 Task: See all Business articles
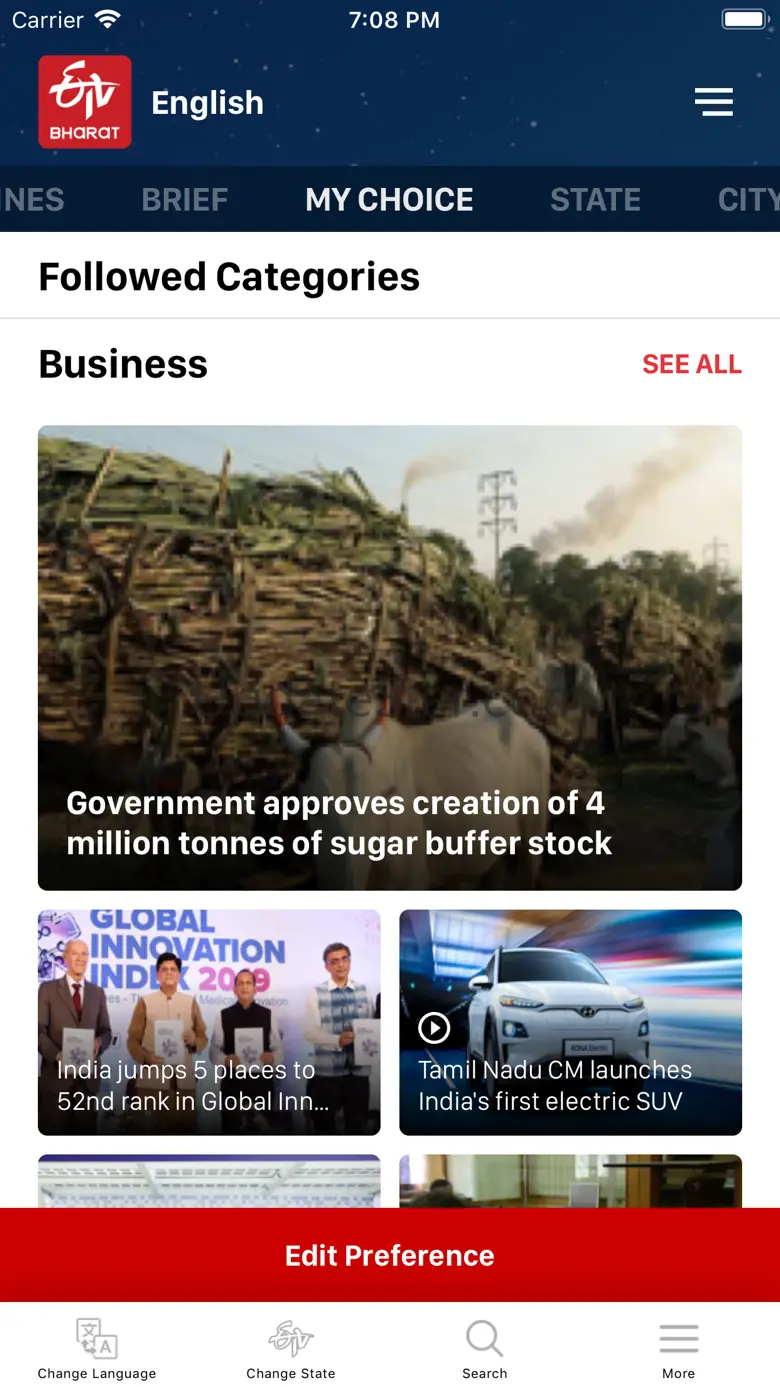(691, 365)
